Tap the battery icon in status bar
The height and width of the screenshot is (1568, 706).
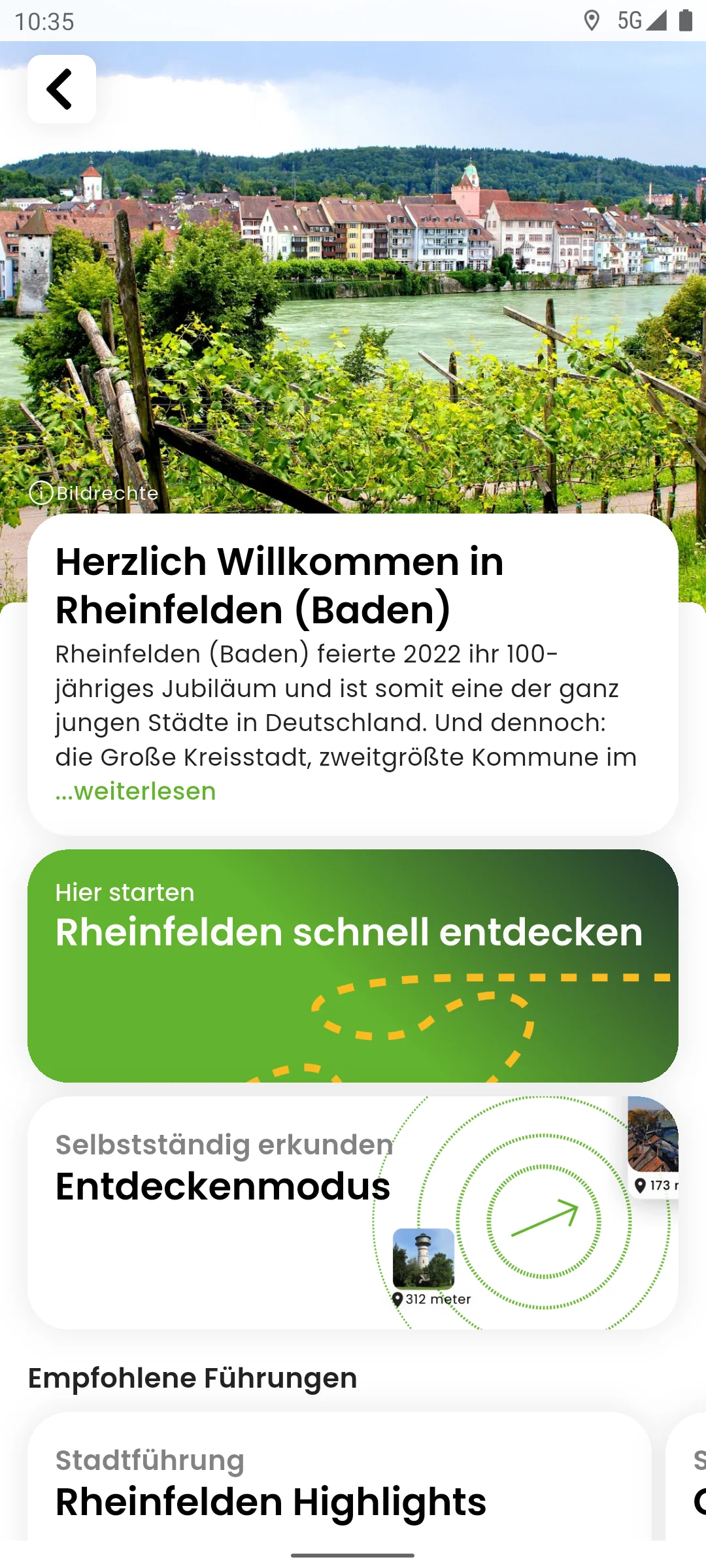tap(684, 22)
